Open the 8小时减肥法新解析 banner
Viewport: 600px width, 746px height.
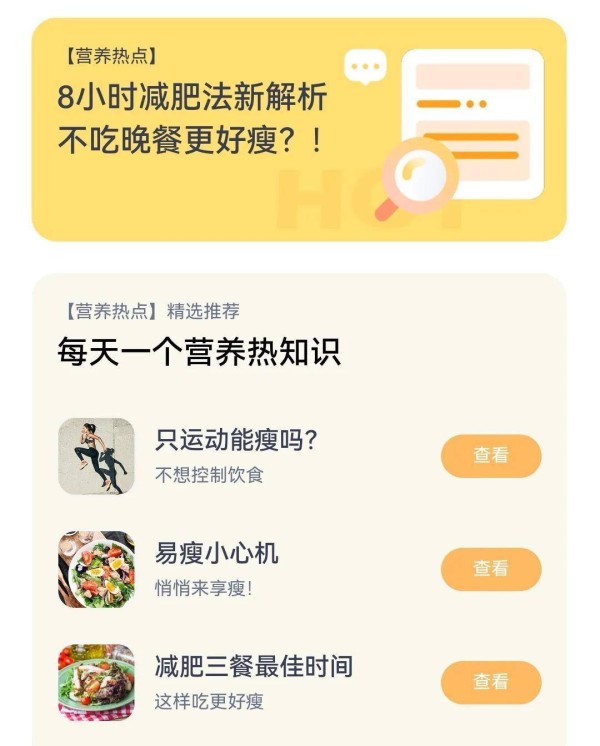click(299, 129)
